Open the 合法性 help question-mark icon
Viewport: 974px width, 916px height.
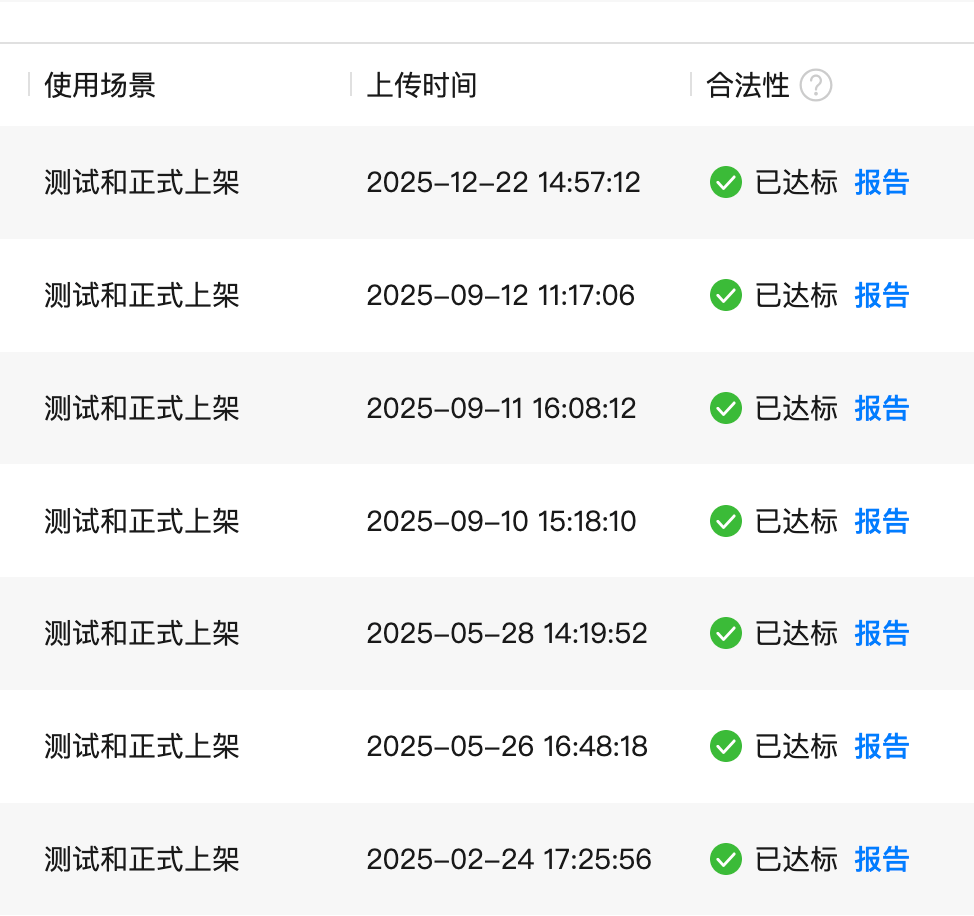point(816,86)
